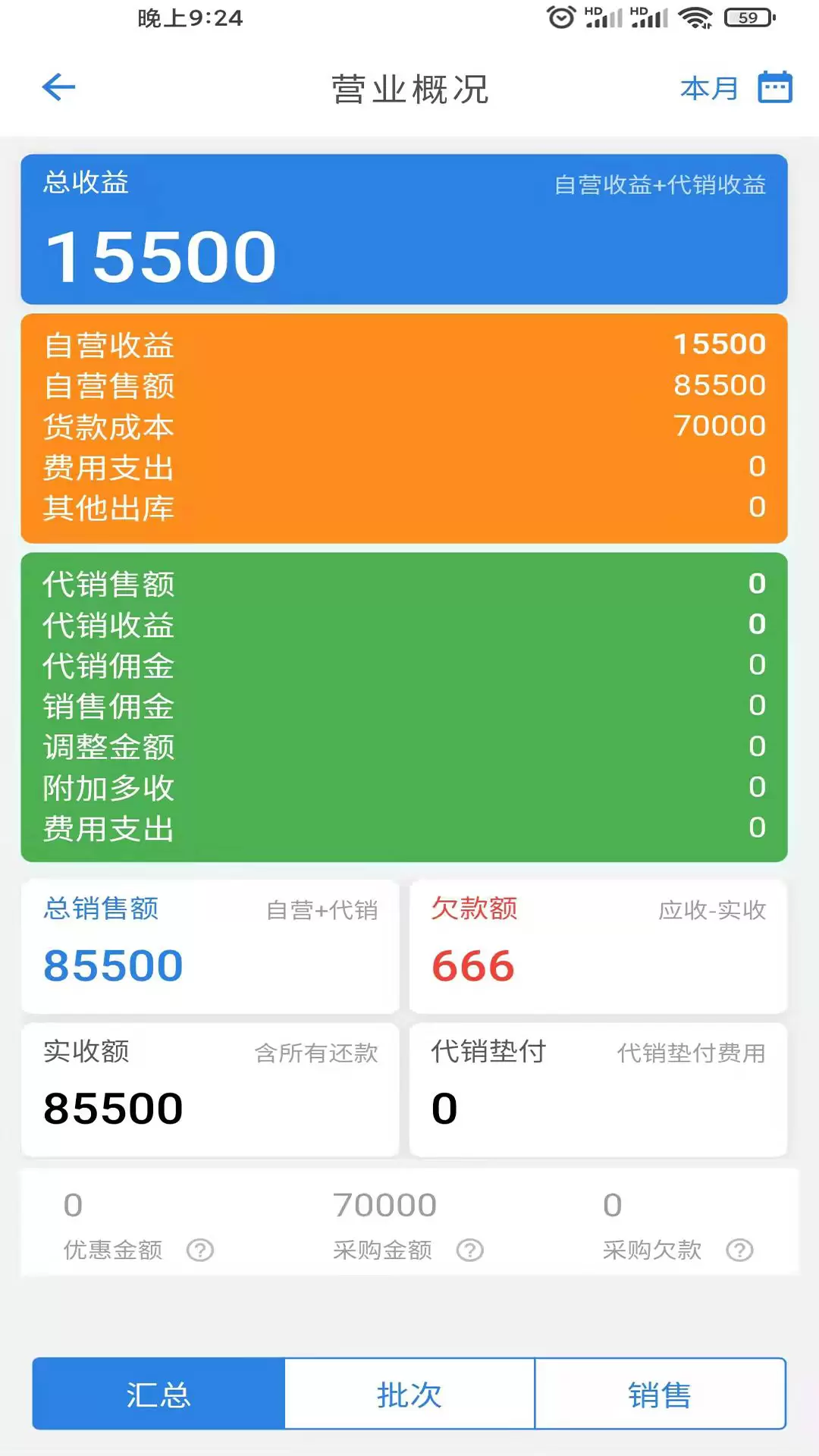Switch to the 销售 tab
Viewport: 819px width, 1456px height.
coord(661,1394)
